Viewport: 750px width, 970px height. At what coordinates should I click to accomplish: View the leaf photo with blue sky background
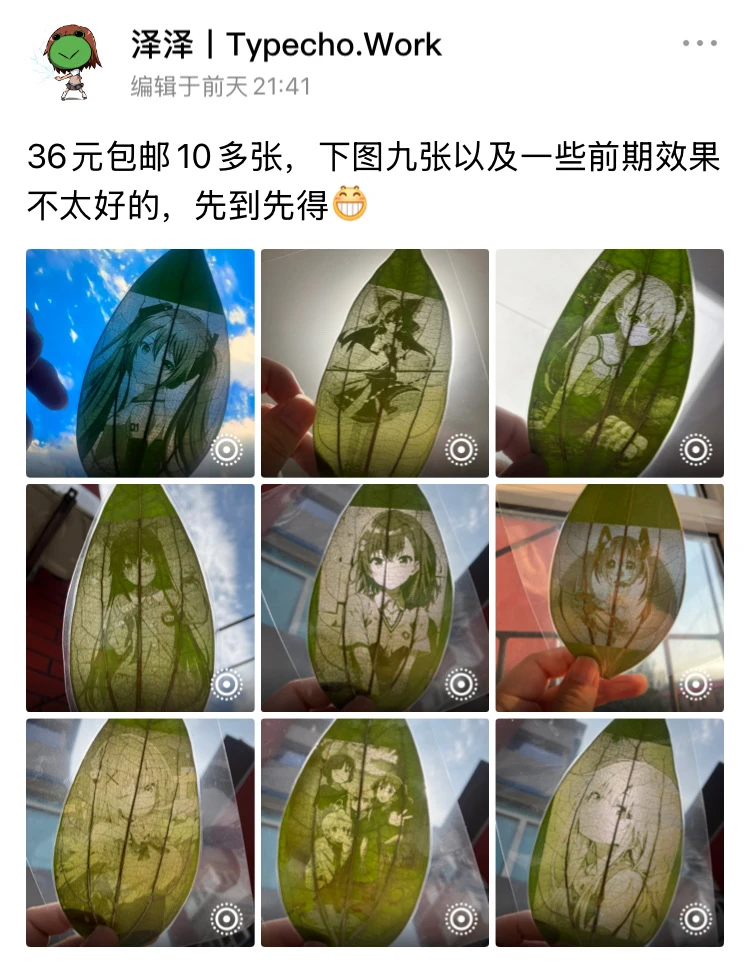pos(140,362)
